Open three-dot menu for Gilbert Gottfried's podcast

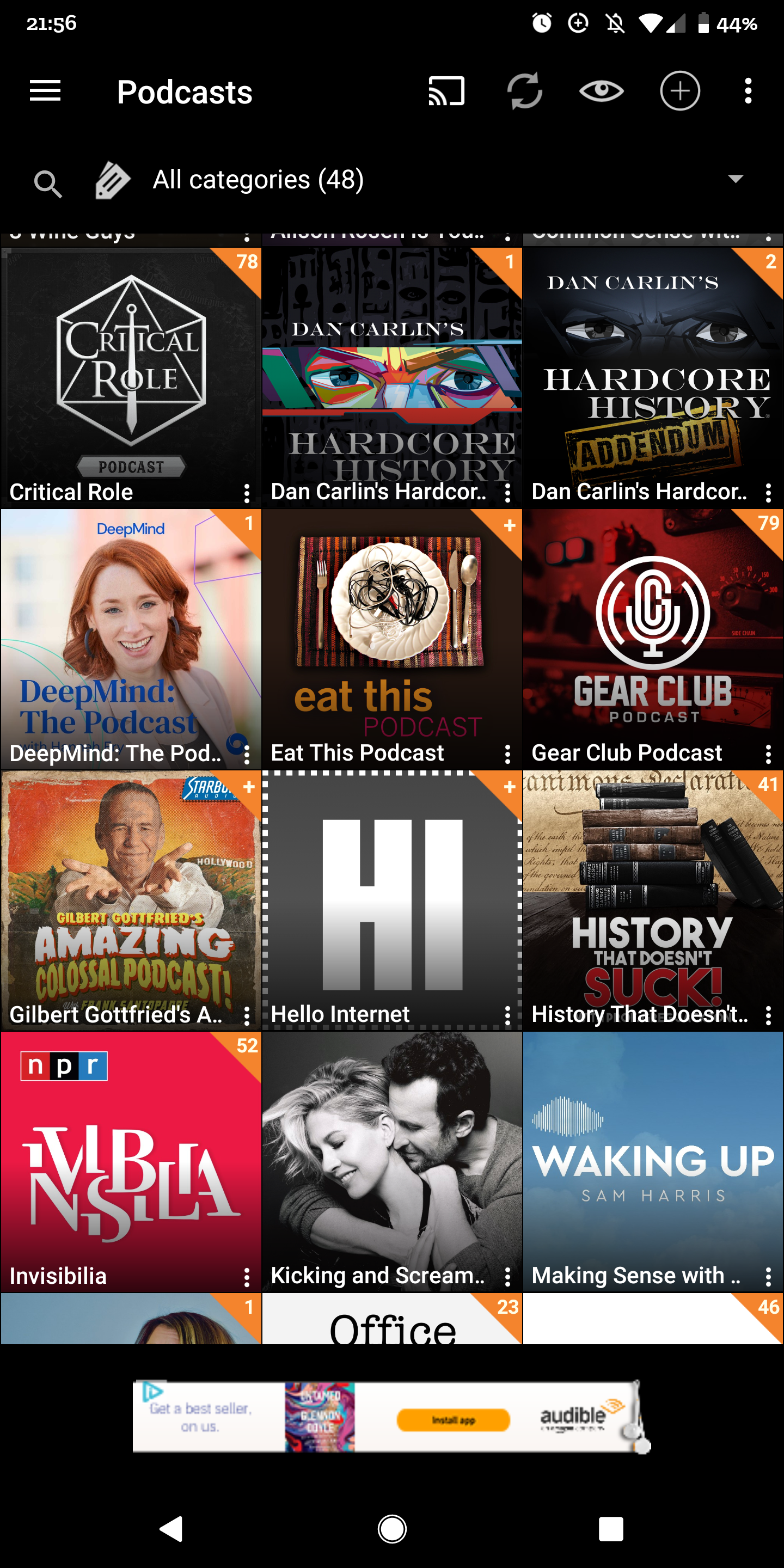[247, 1015]
